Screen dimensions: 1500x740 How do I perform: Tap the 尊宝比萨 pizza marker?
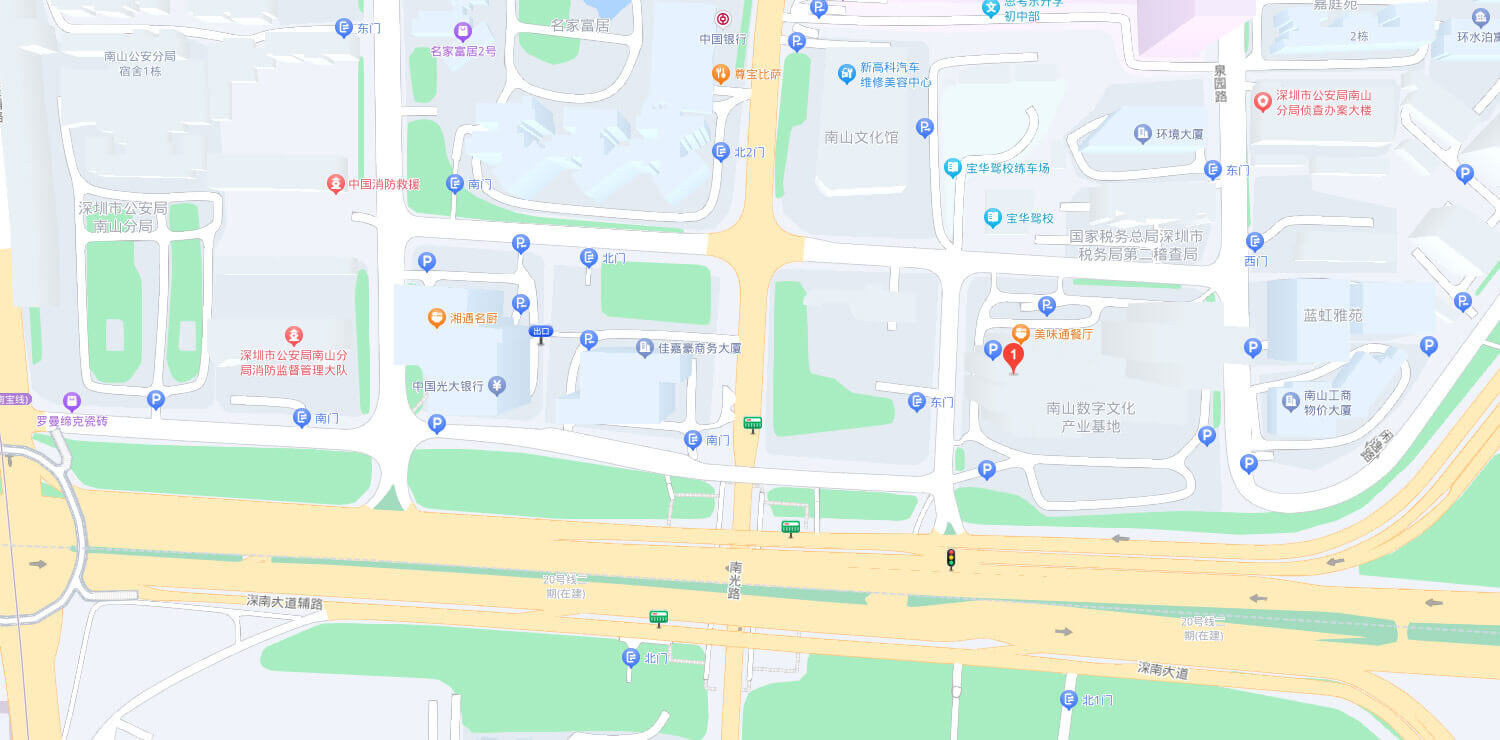(x=720, y=73)
